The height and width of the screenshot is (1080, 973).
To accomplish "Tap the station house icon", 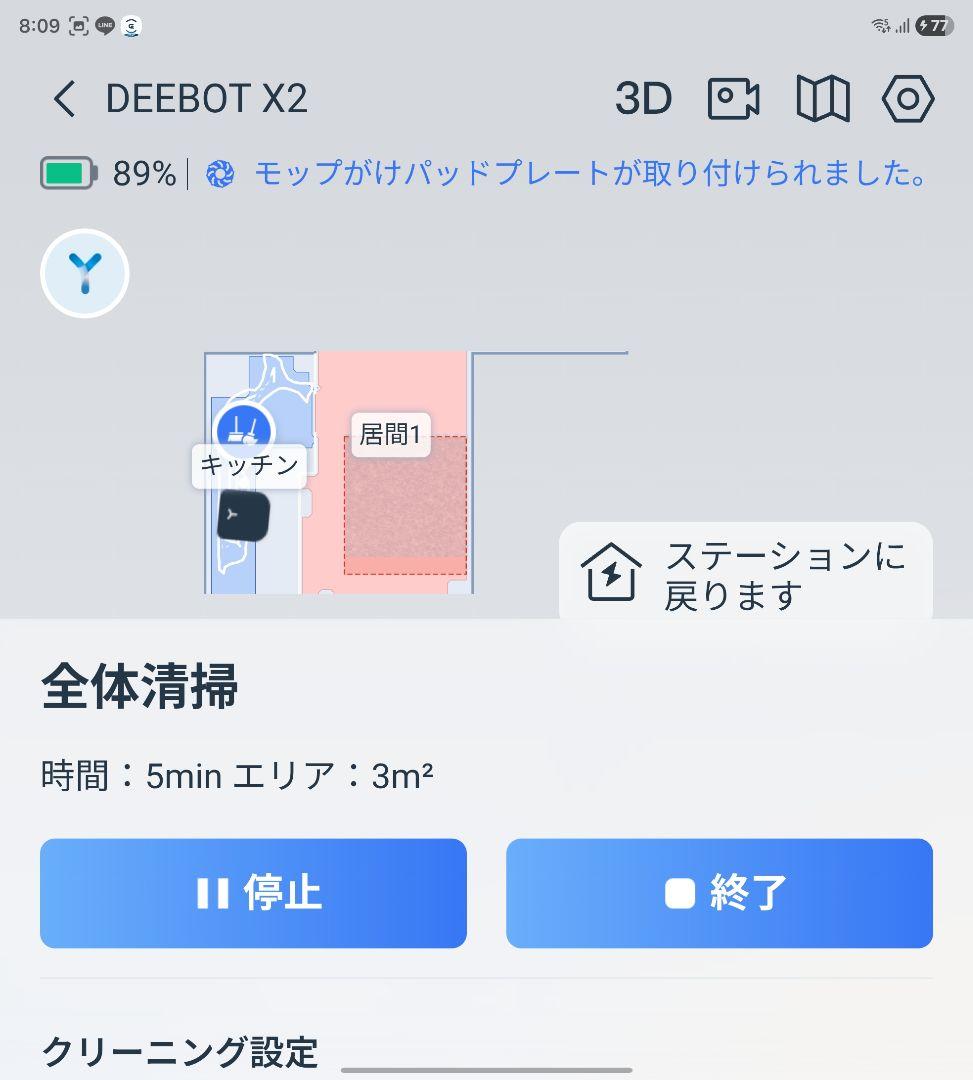I will (611, 570).
